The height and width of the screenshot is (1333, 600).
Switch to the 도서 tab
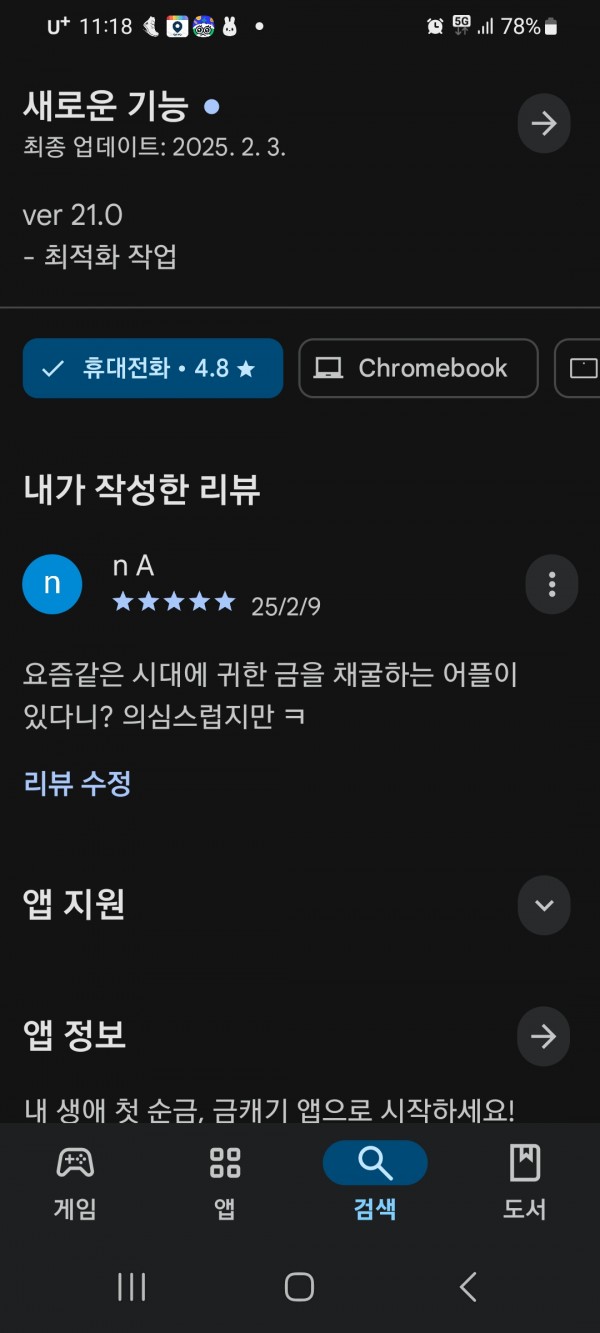(525, 1183)
